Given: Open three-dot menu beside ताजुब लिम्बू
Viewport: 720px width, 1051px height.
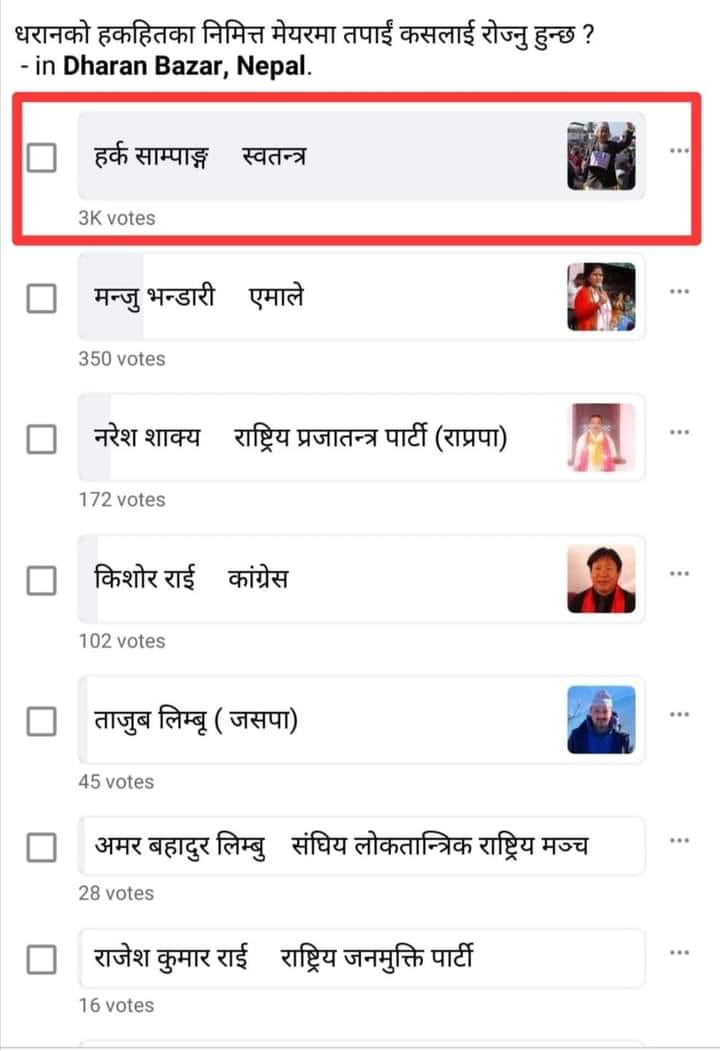Looking at the screenshot, I should click(x=680, y=714).
